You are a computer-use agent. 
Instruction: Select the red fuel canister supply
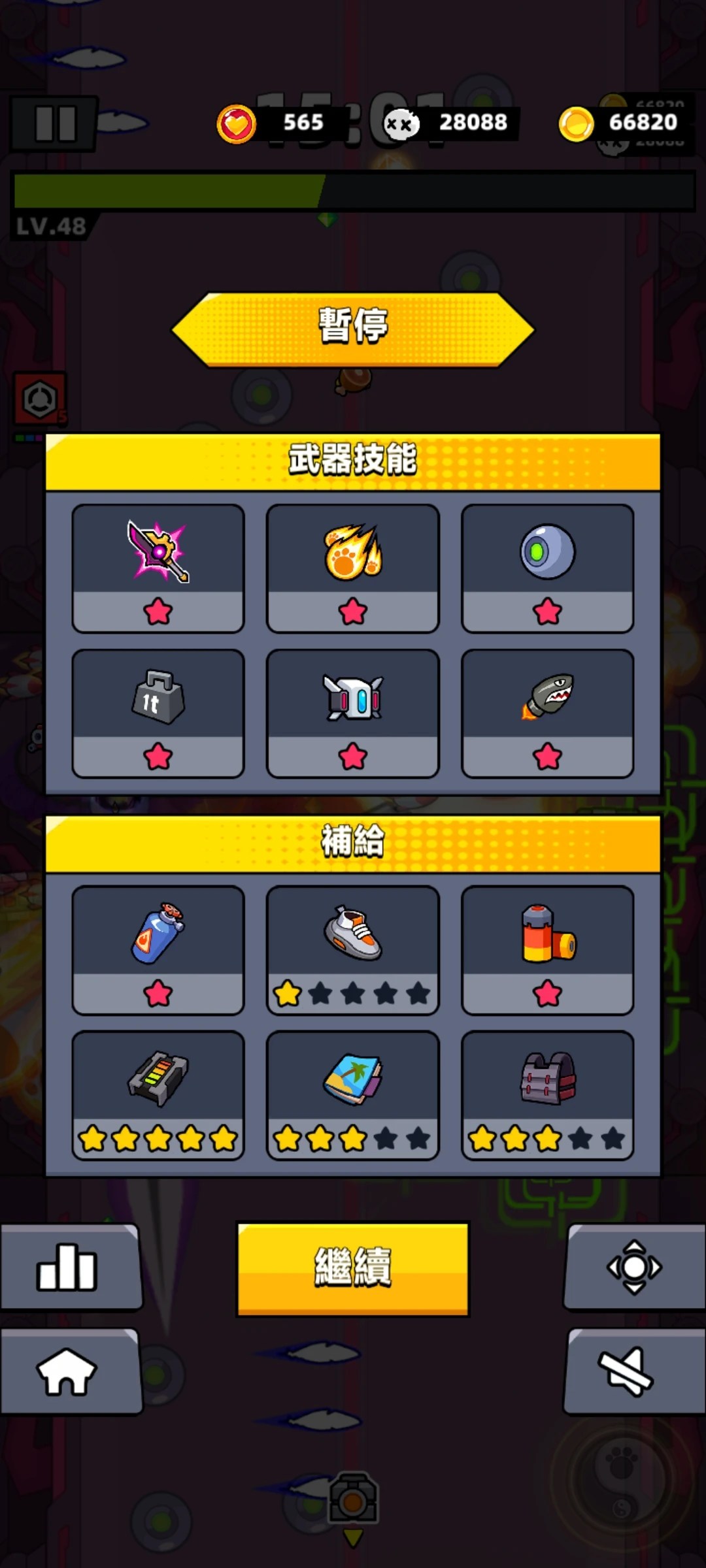tap(548, 950)
